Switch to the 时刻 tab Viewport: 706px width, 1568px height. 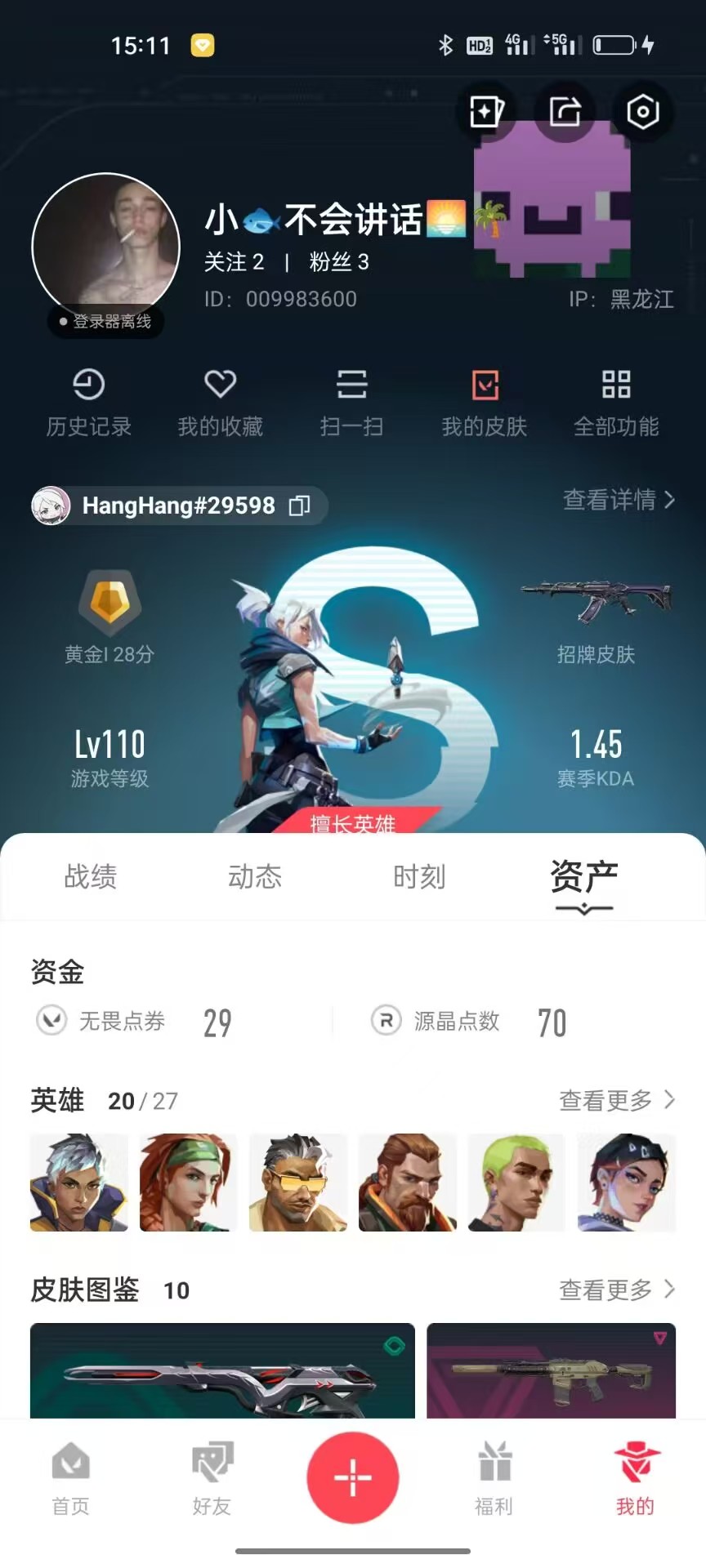click(419, 877)
